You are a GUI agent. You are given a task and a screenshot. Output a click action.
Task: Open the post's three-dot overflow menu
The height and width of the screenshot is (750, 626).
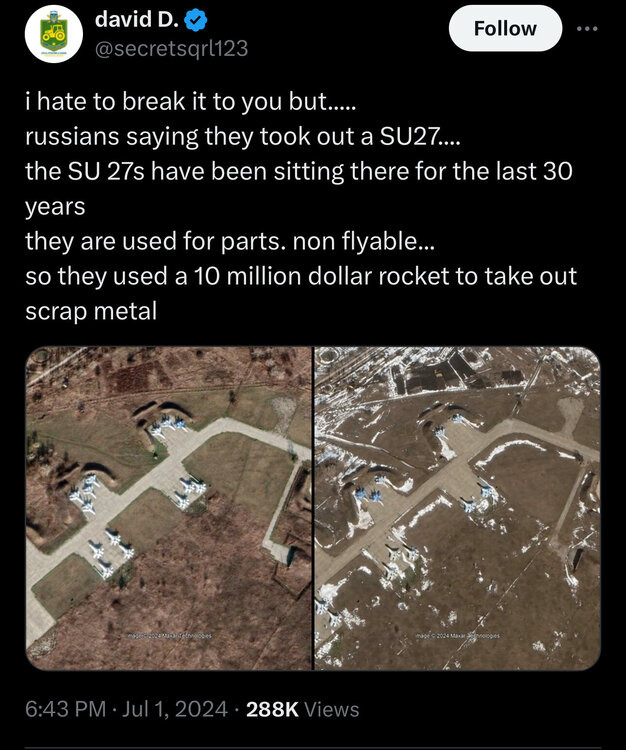(589, 28)
